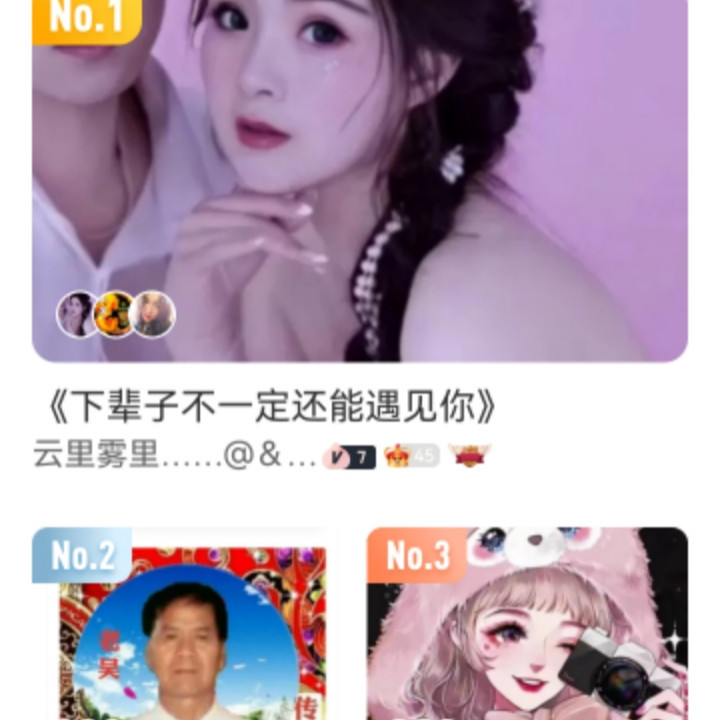Open the No.1 ranked room card
This screenshot has height=720, width=720.
[360, 181]
